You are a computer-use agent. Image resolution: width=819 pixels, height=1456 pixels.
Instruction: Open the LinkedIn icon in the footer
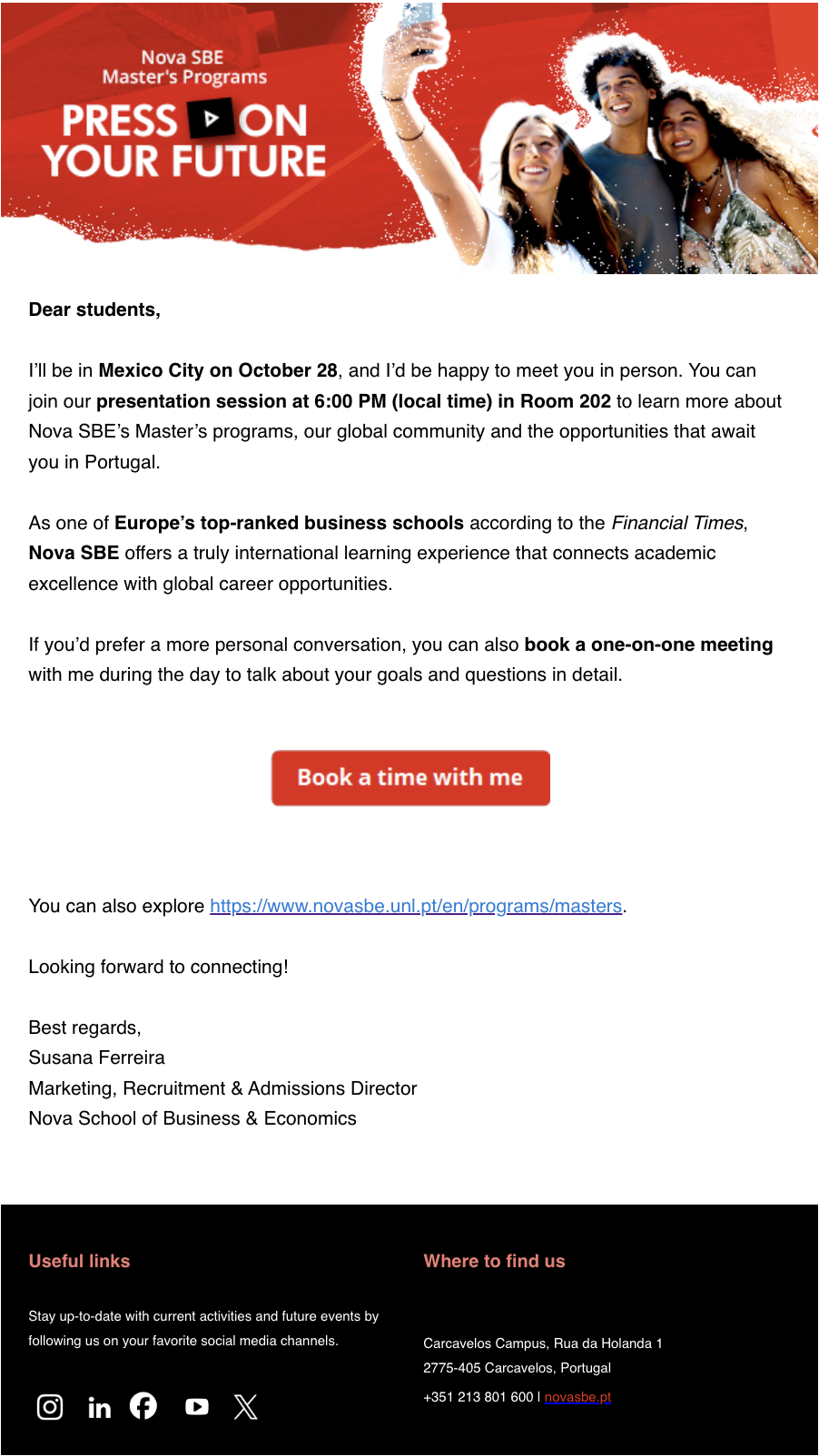point(99,1407)
